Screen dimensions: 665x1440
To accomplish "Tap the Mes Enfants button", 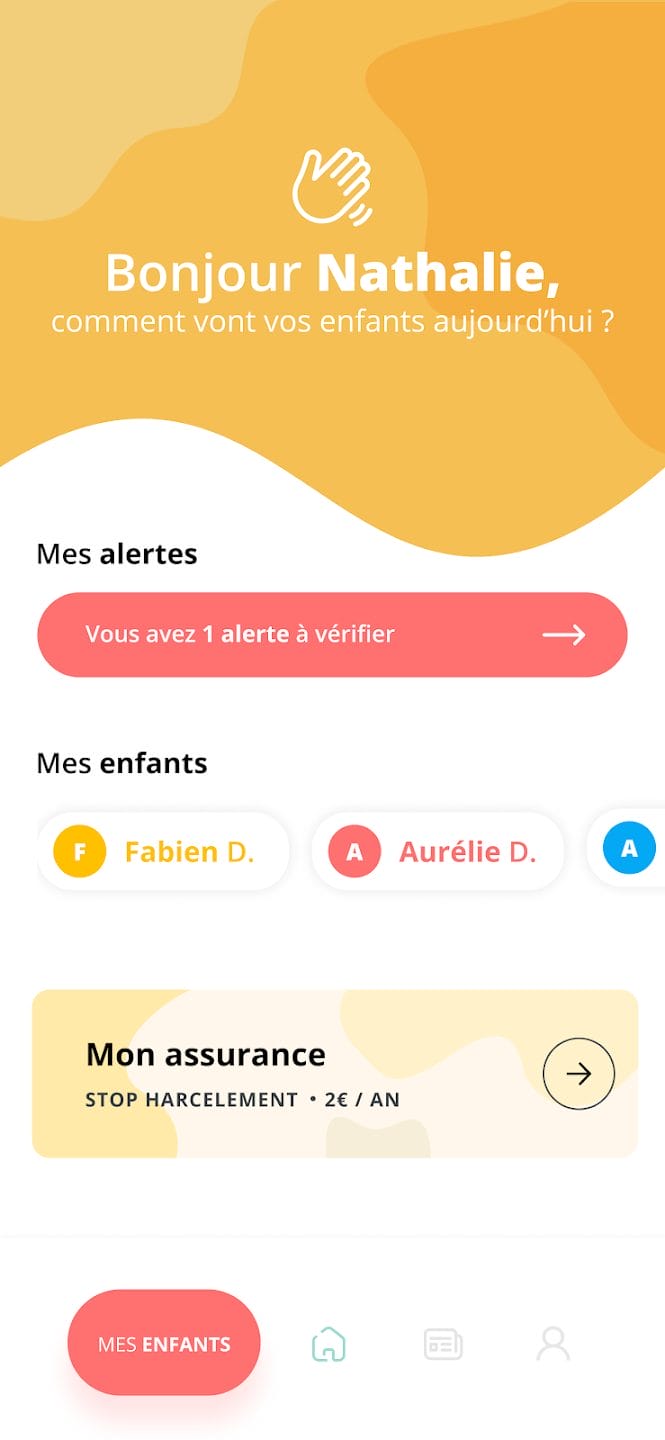I will 164,1343.
